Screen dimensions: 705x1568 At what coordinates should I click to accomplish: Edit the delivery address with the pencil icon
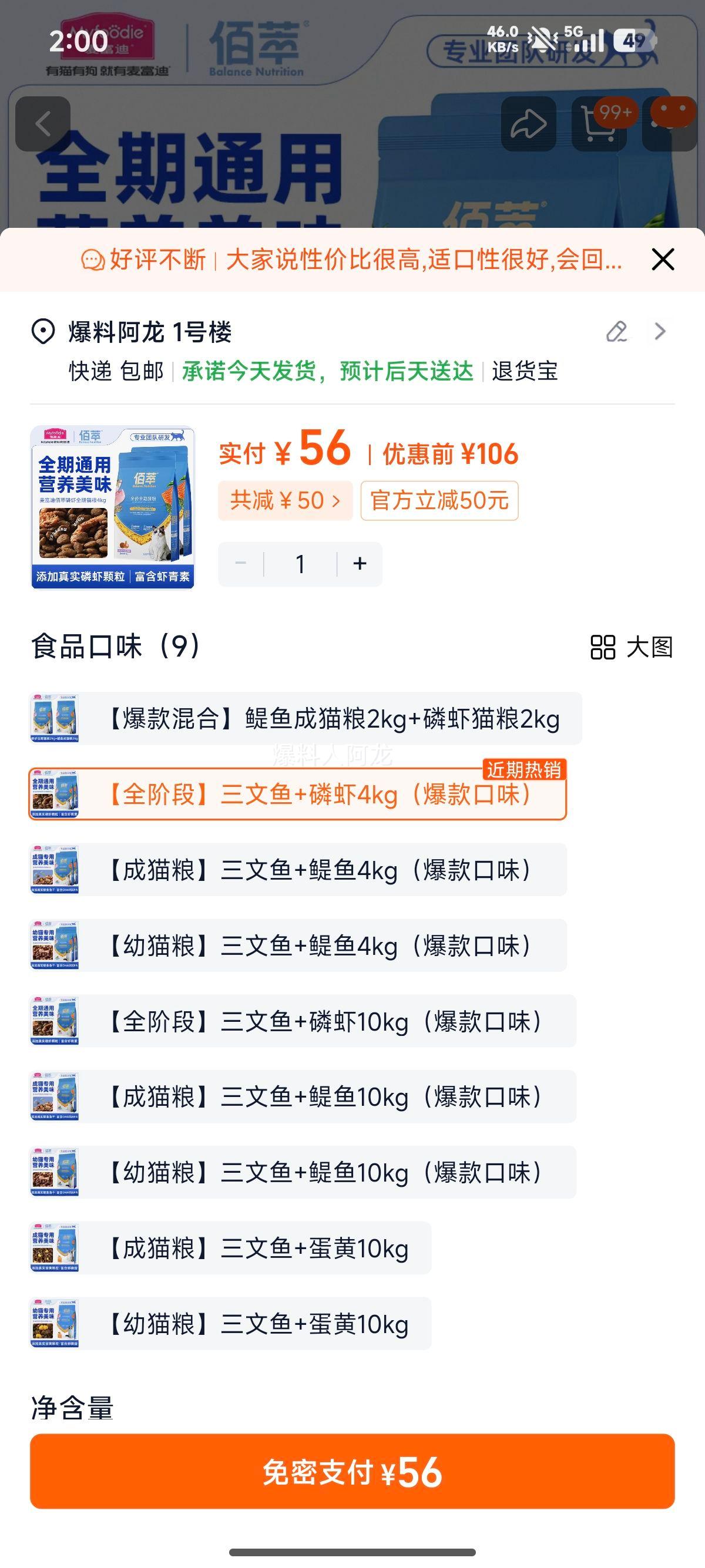[x=617, y=332]
